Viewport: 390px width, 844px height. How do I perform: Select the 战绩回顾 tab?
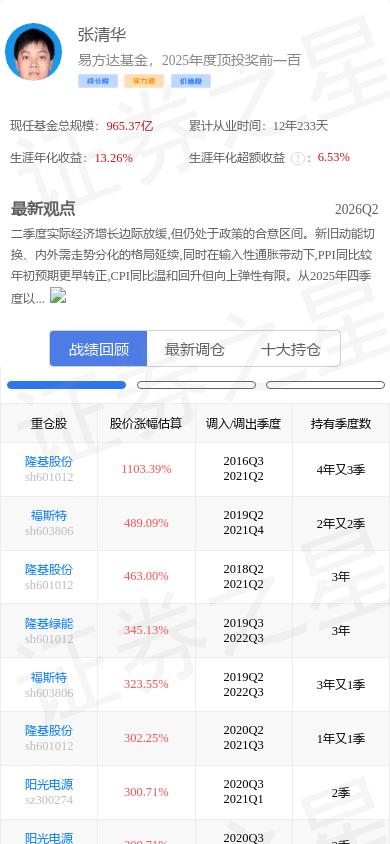pyautogui.click(x=98, y=349)
